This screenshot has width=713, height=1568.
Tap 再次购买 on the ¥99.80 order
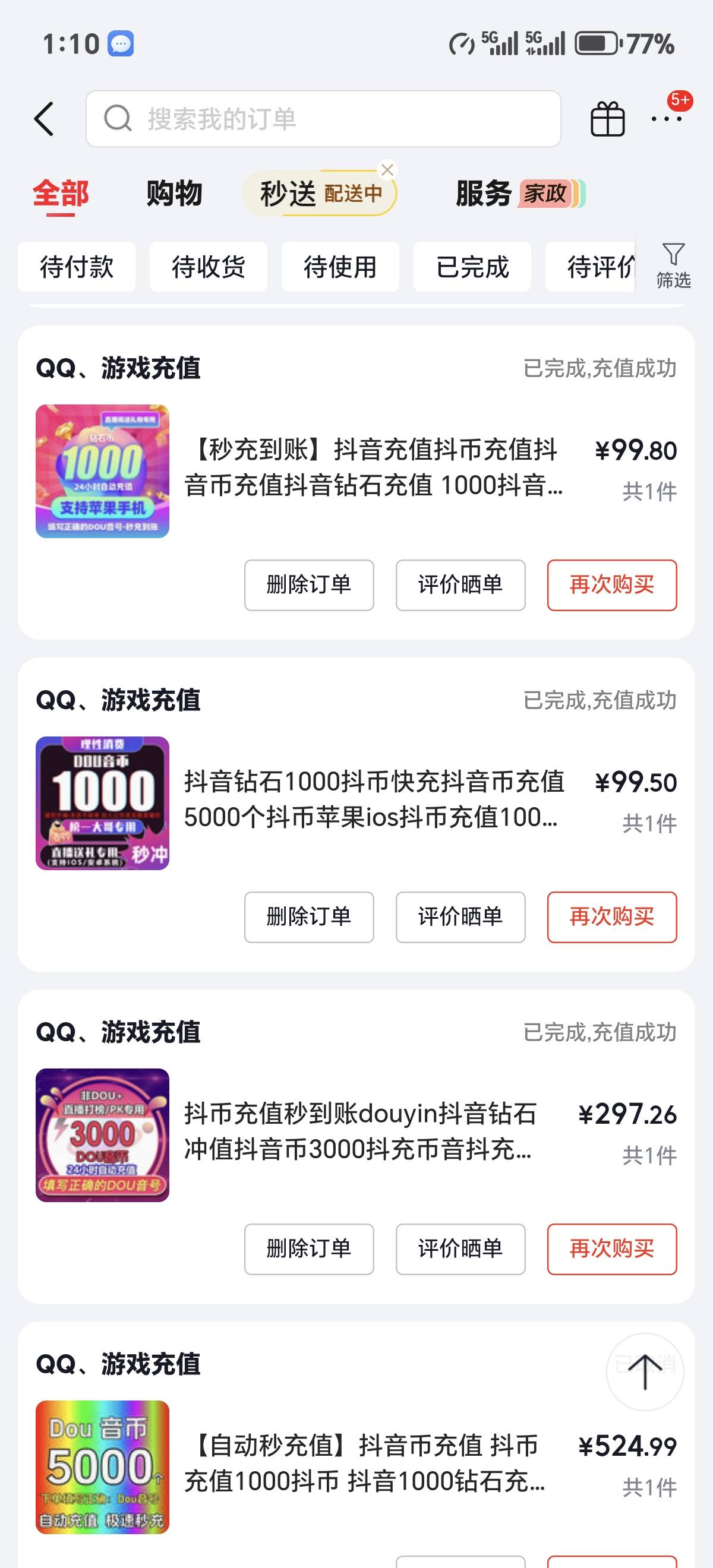(612, 585)
